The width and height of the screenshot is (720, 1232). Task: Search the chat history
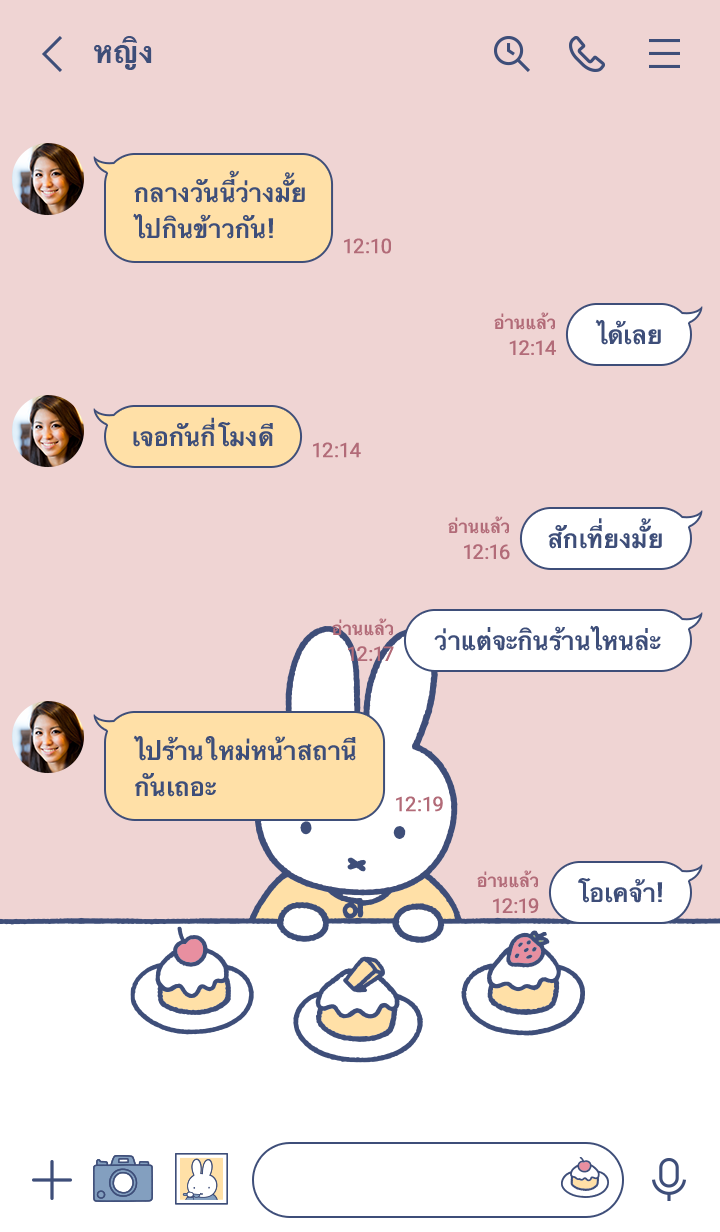coord(511,54)
